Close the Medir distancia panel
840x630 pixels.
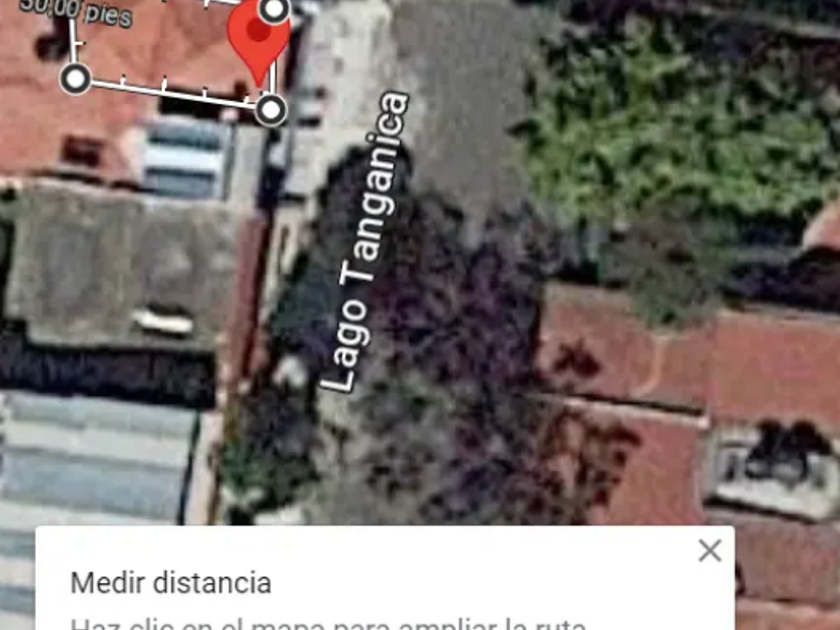710,550
